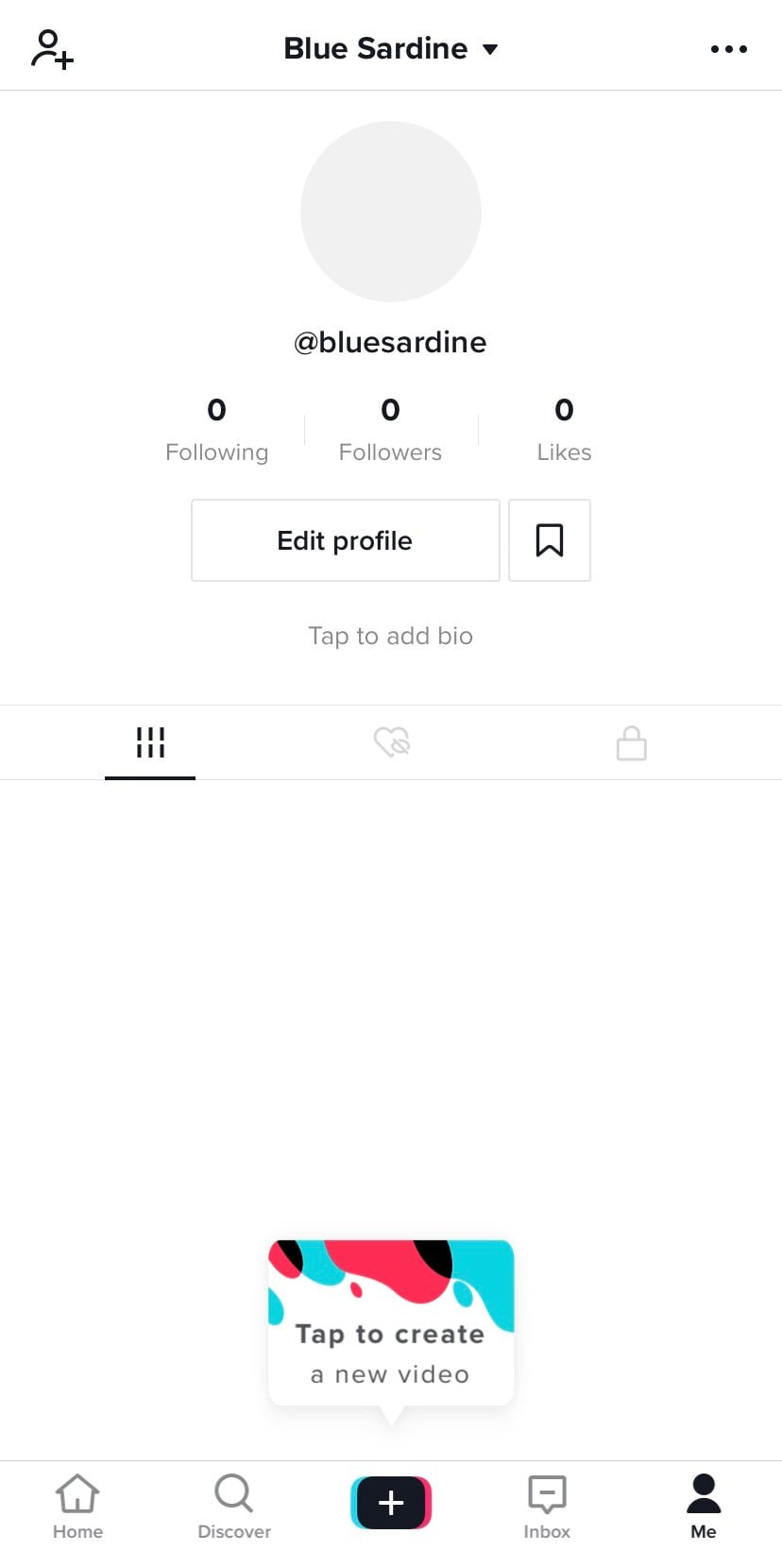Viewport: 782px width, 1568px height.
Task: Open the Discover tab
Action: tap(234, 1507)
